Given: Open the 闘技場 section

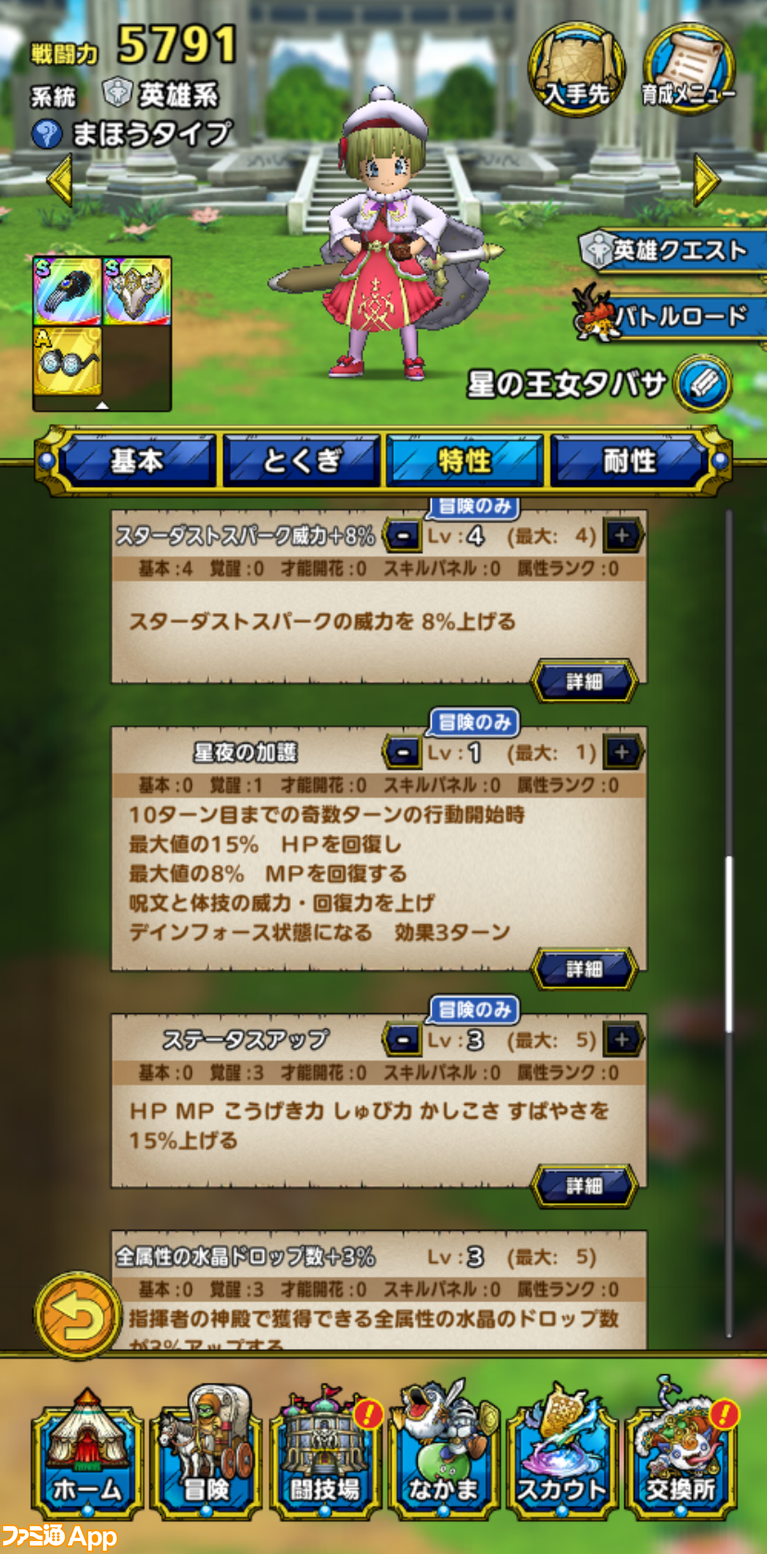Looking at the screenshot, I should [325, 1461].
